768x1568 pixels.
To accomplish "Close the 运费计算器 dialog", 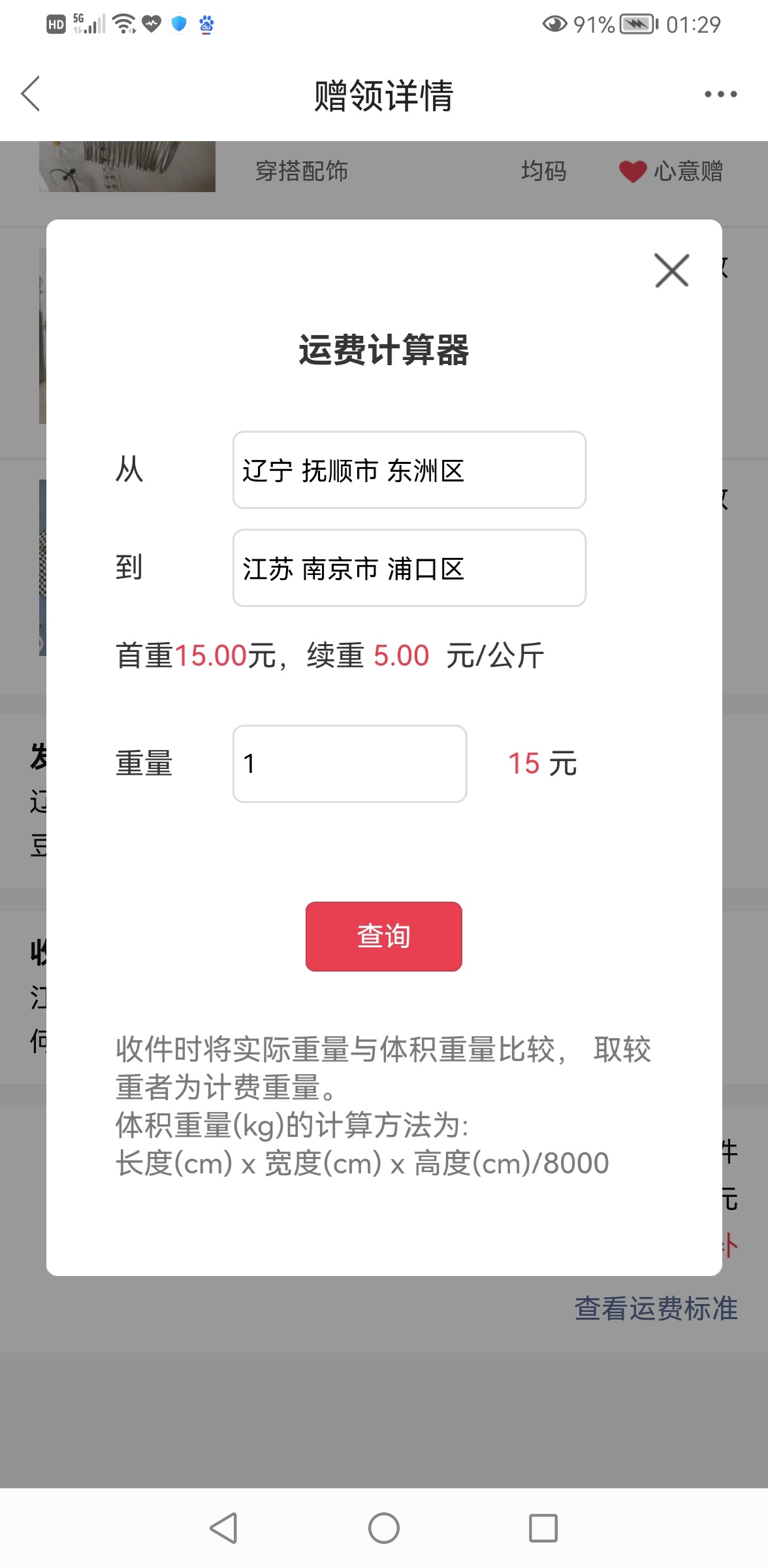I will 671,270.
